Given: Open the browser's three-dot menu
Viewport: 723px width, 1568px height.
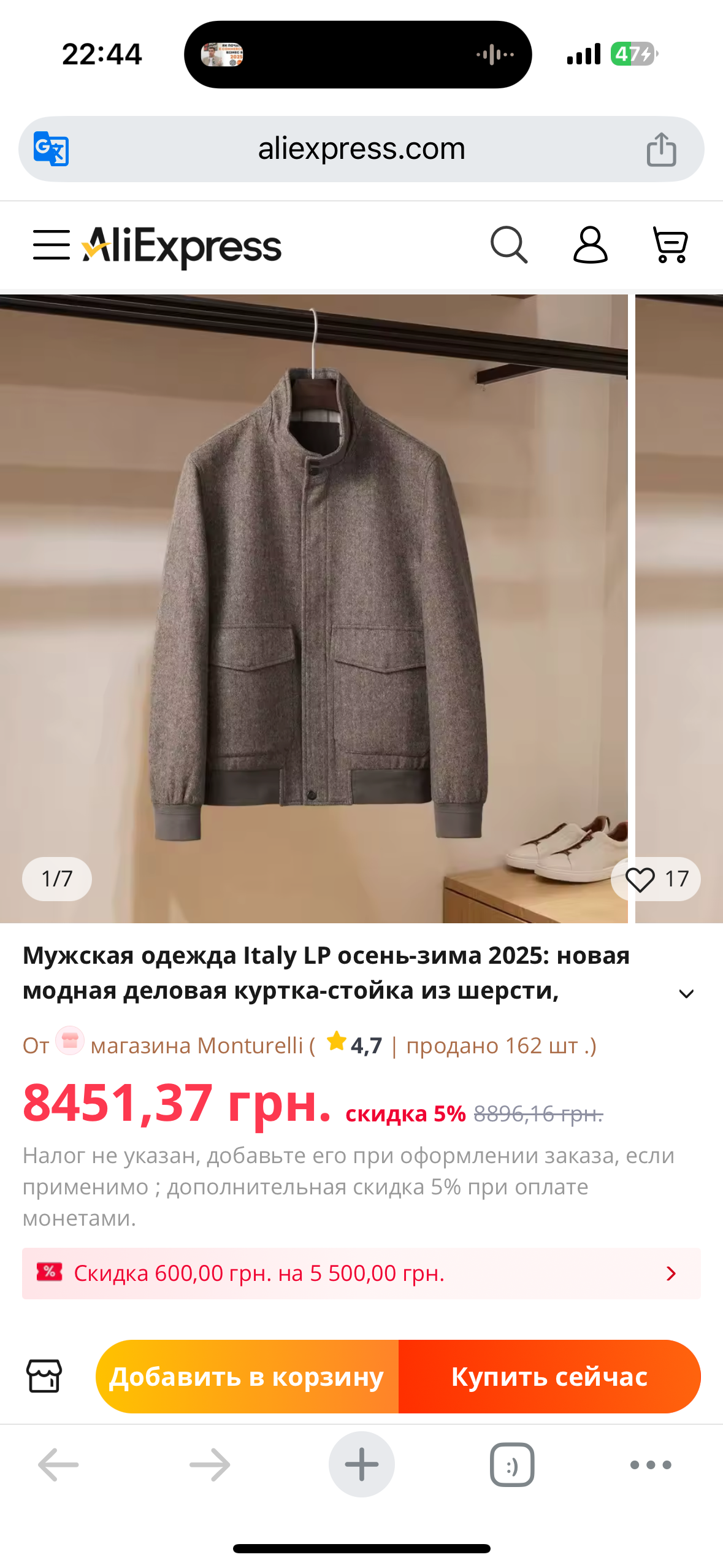Looking at the screenshot, I should pyautogui.click(x=651, y=1464).
